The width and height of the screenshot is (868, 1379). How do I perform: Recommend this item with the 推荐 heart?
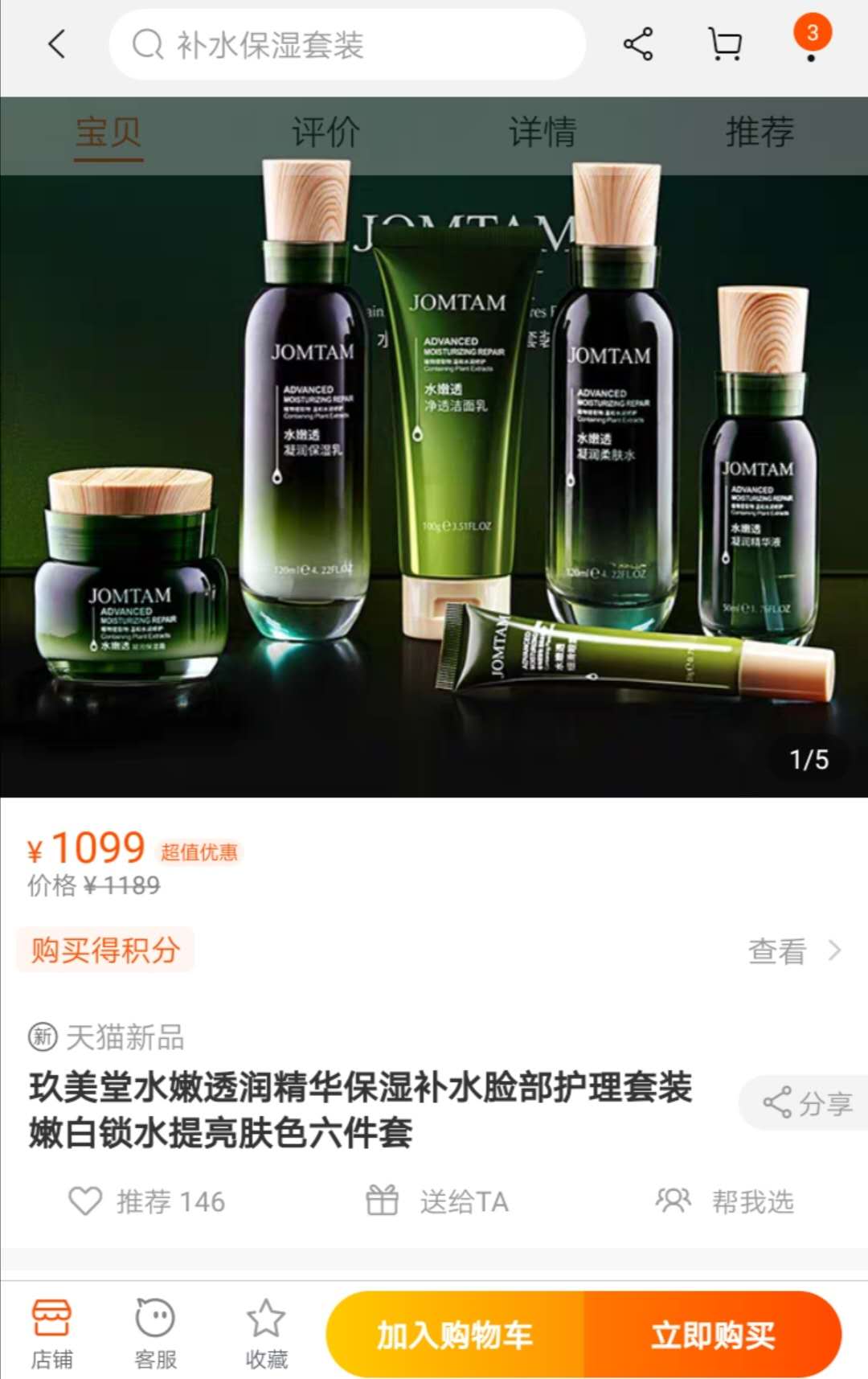tap(148, 1201)
